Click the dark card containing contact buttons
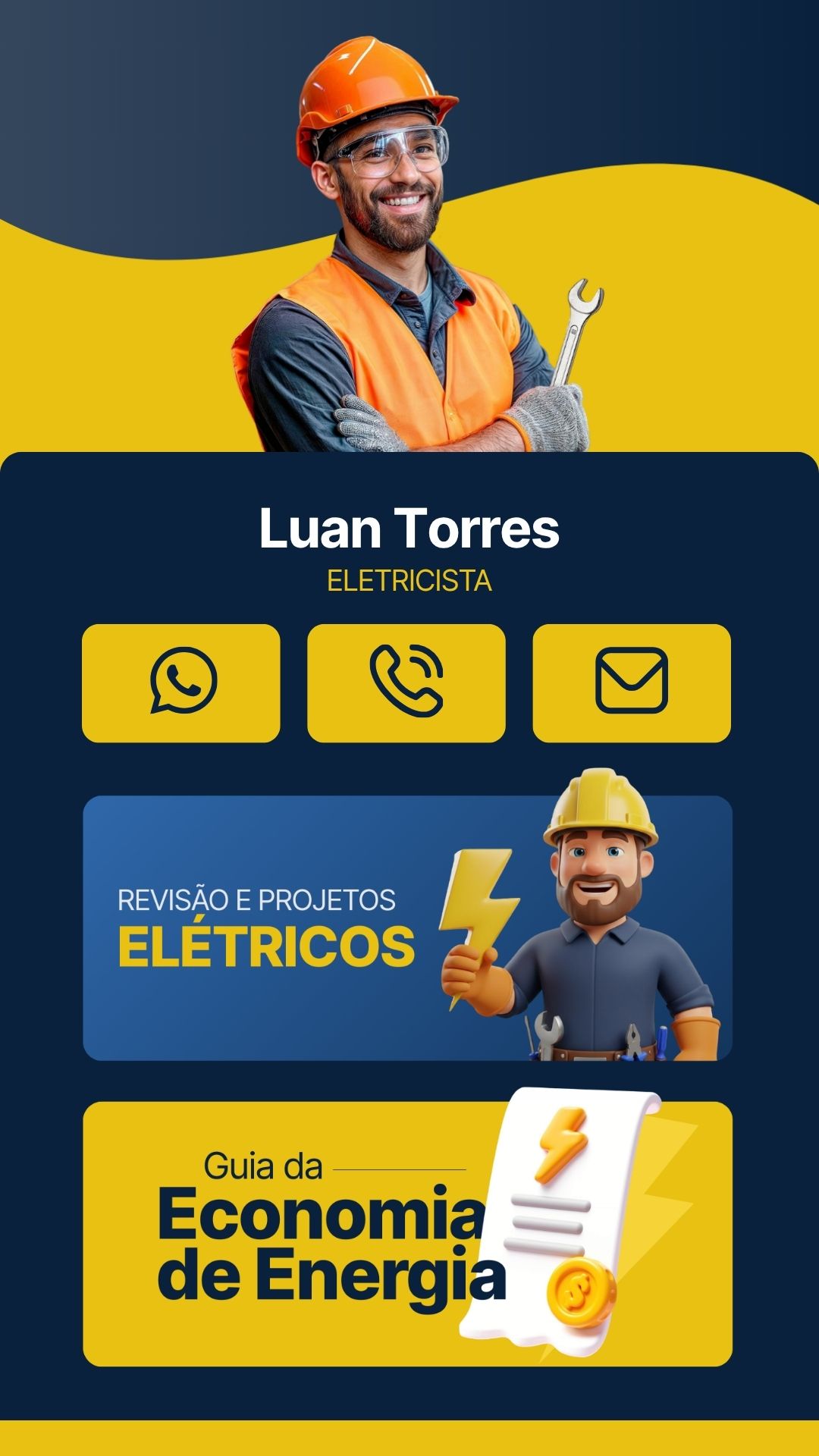Screen dimensions: 819x1456 [409, 751]
